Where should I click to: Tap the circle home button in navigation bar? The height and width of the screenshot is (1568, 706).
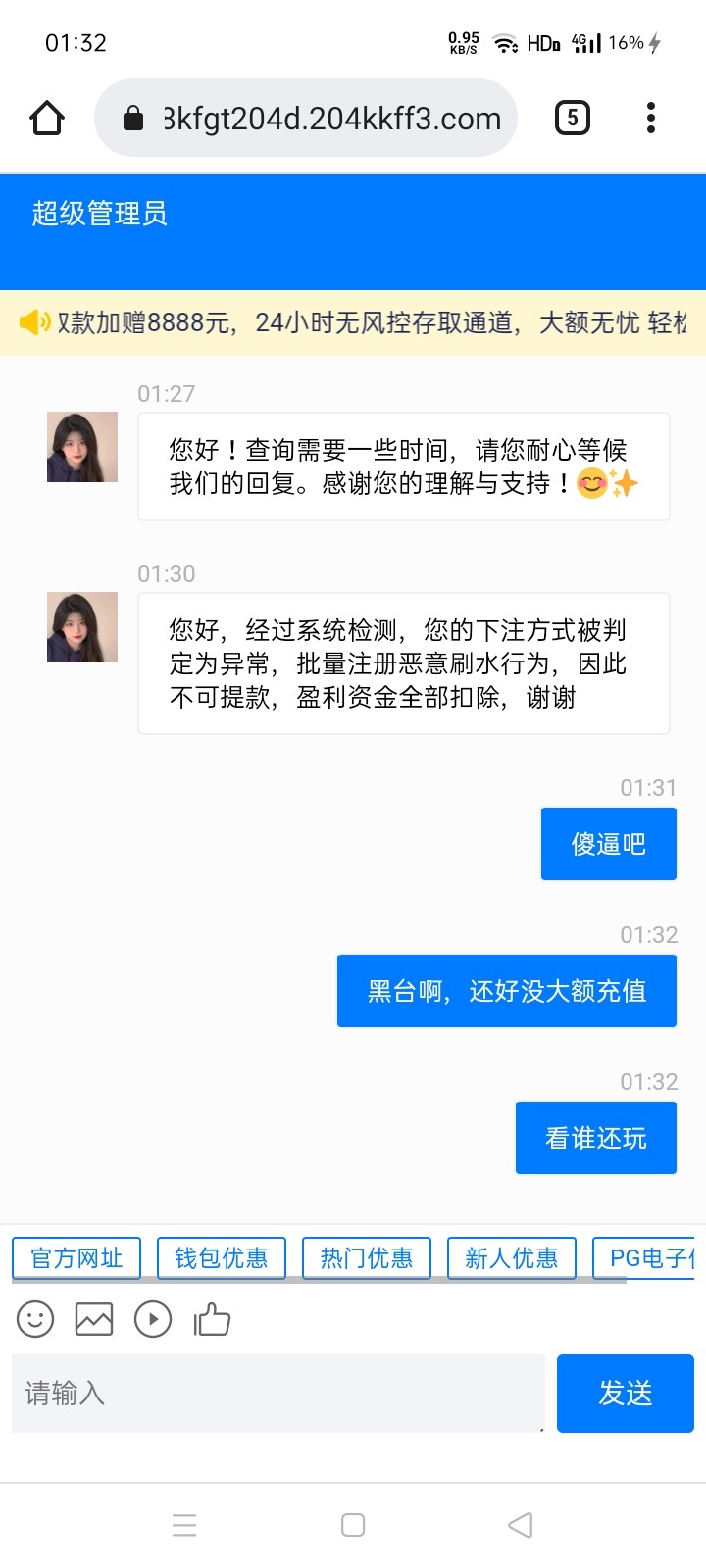(x=353, y=1525)
